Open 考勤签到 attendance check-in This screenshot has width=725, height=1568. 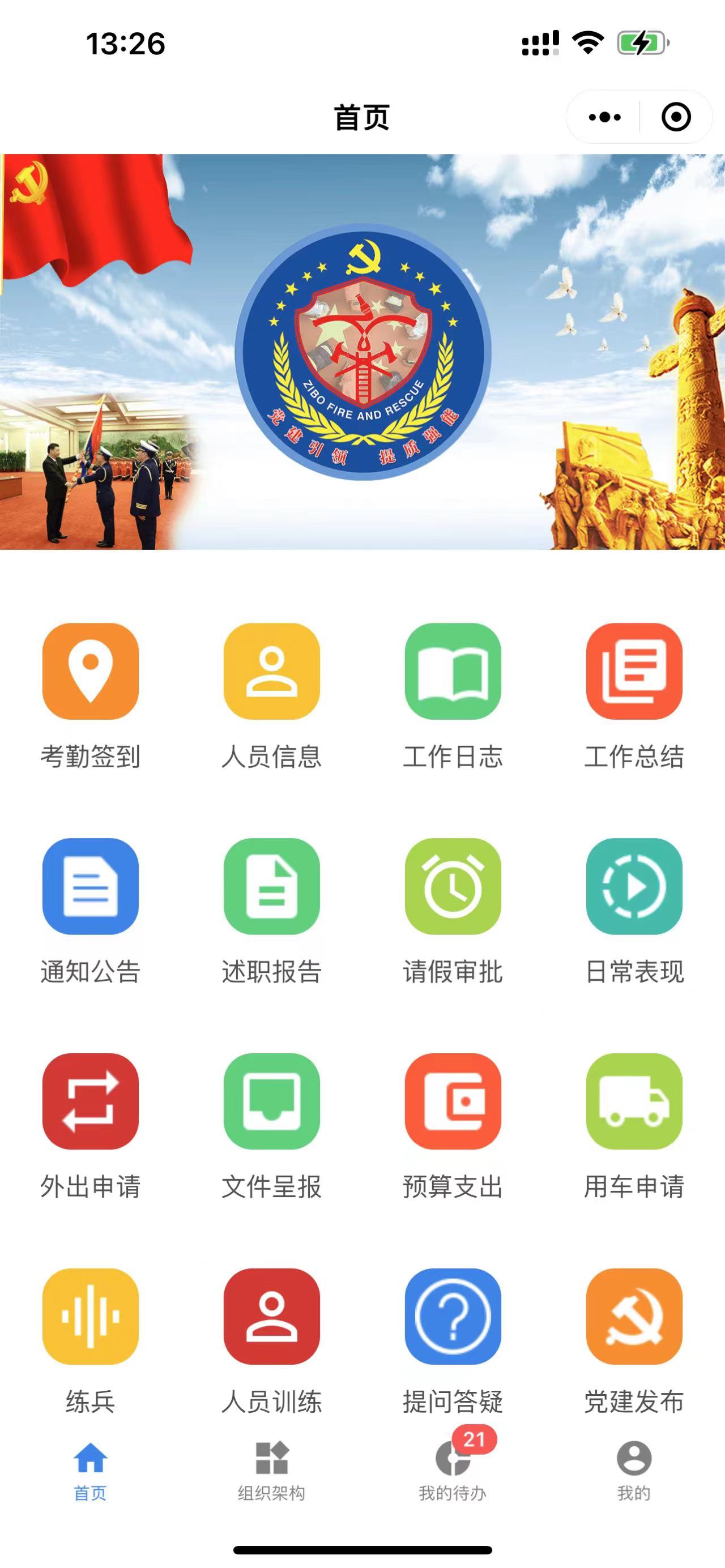point(91,672)
